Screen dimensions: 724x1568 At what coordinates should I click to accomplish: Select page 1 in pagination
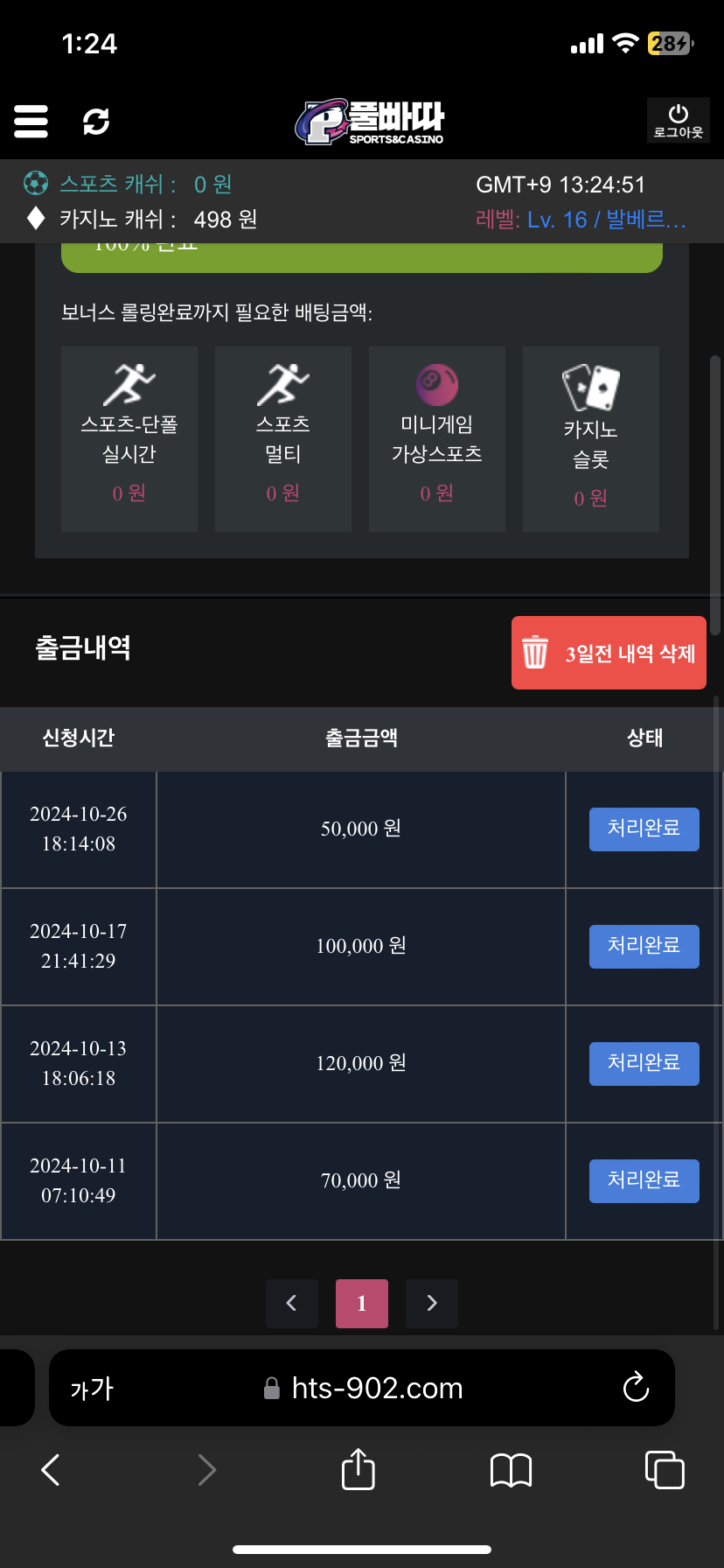coord(362,1303)
